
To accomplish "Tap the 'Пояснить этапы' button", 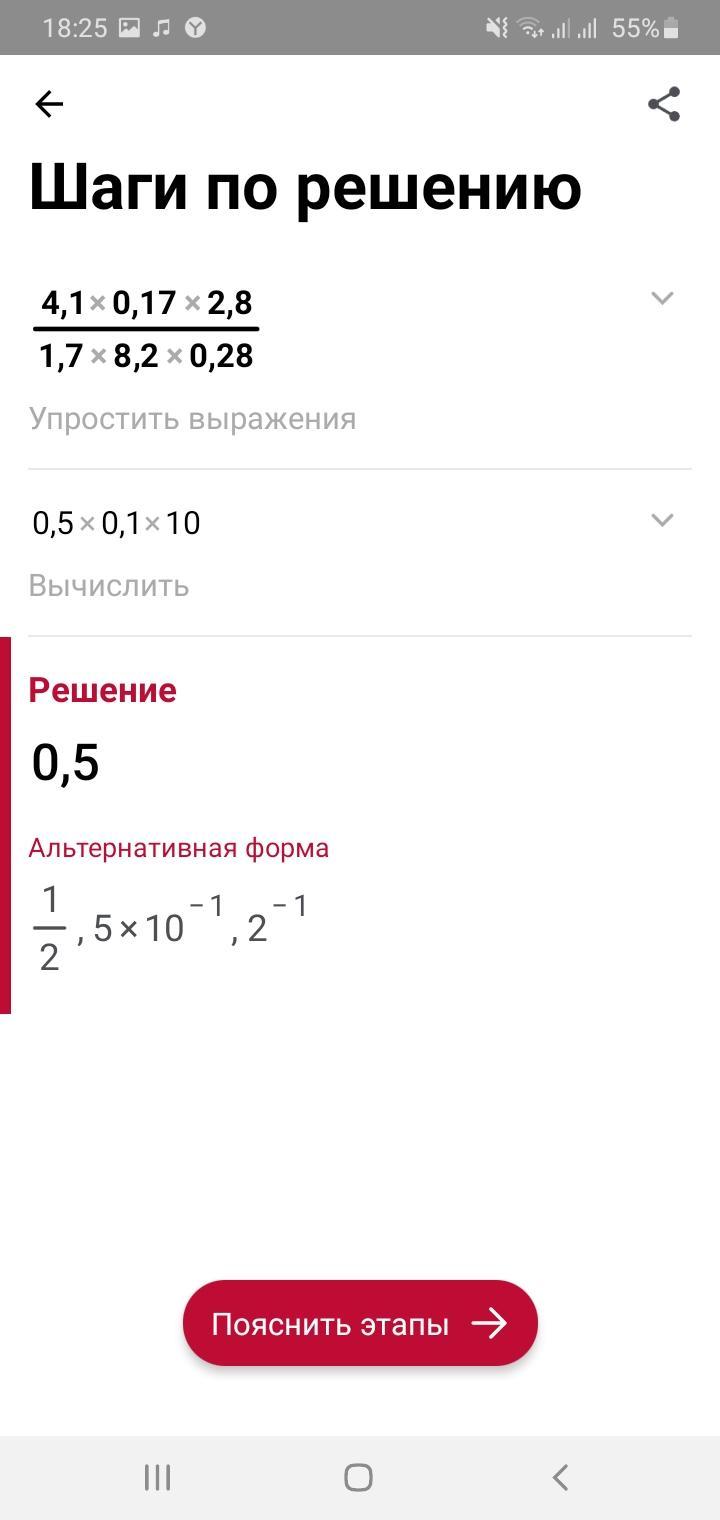I will [x=360, y=1324].
